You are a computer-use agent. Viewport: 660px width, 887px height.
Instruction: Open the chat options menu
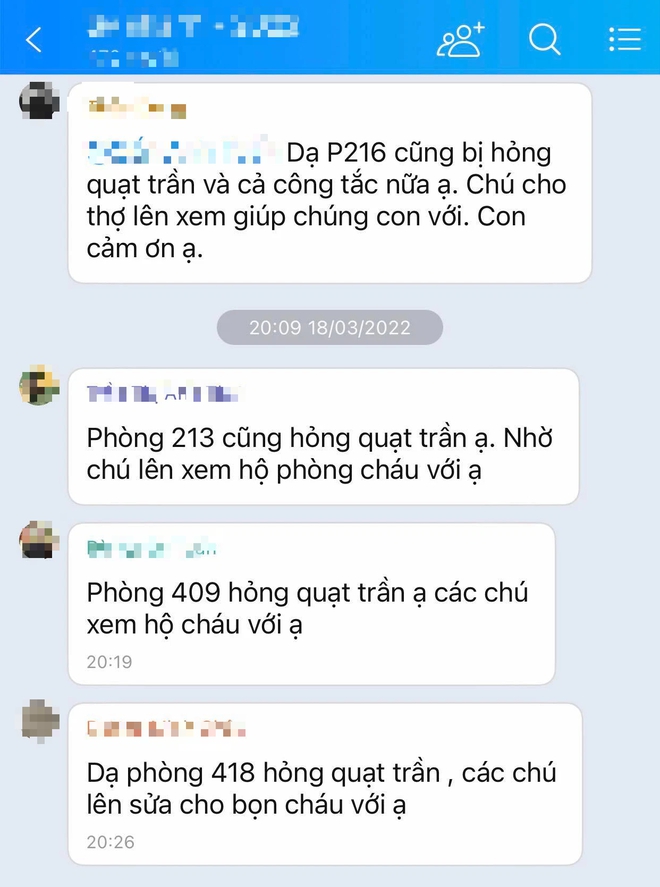pos(624,40)
